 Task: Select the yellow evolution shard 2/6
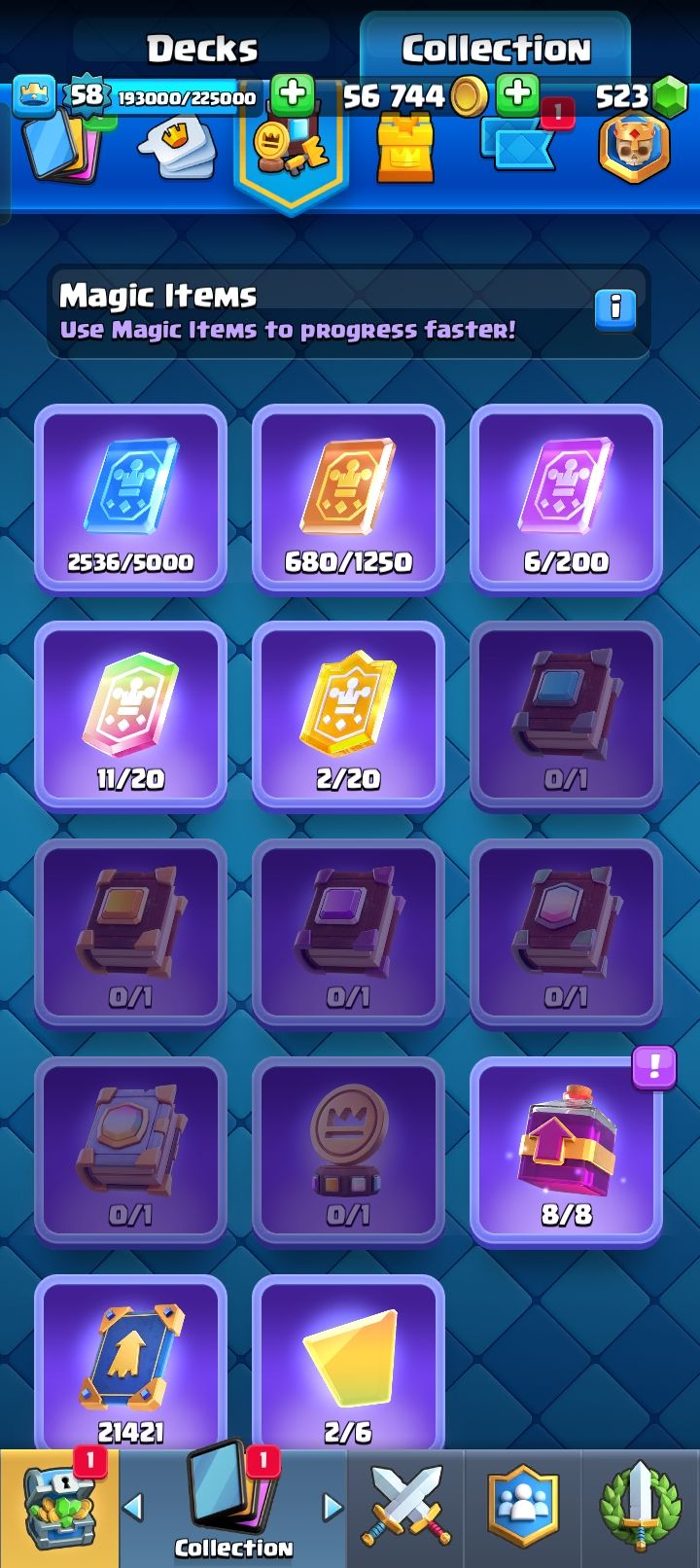pos(348,1362)
